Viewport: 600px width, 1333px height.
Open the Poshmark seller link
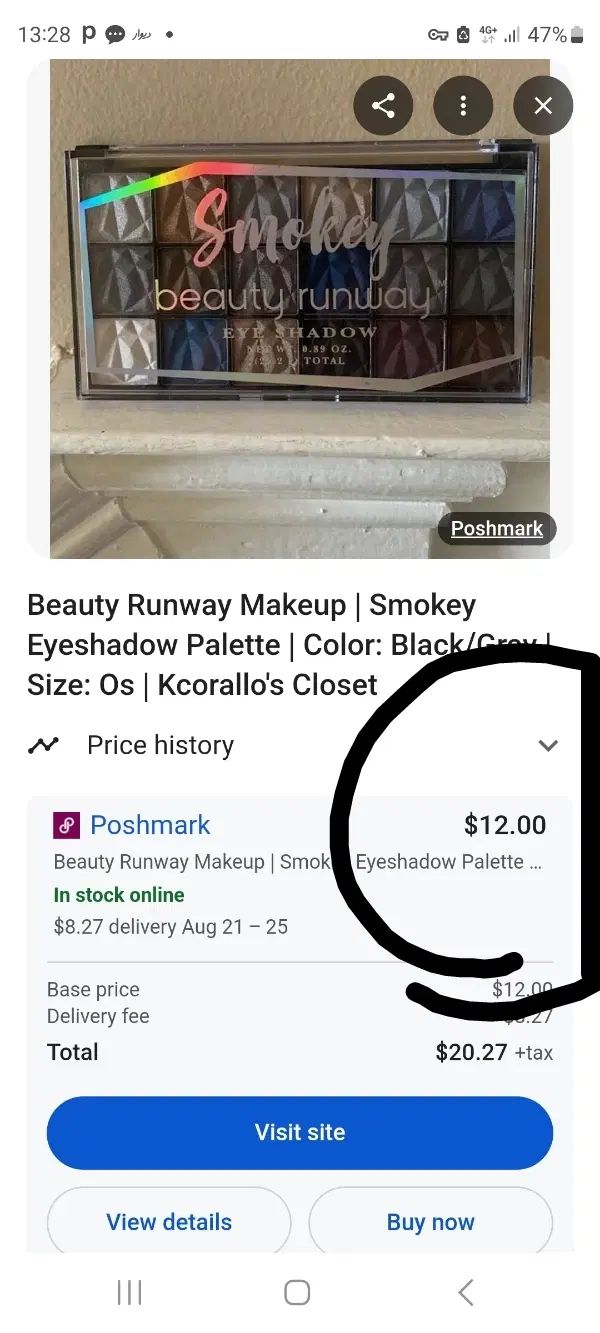pyautogui.click(x=150, y=825)
